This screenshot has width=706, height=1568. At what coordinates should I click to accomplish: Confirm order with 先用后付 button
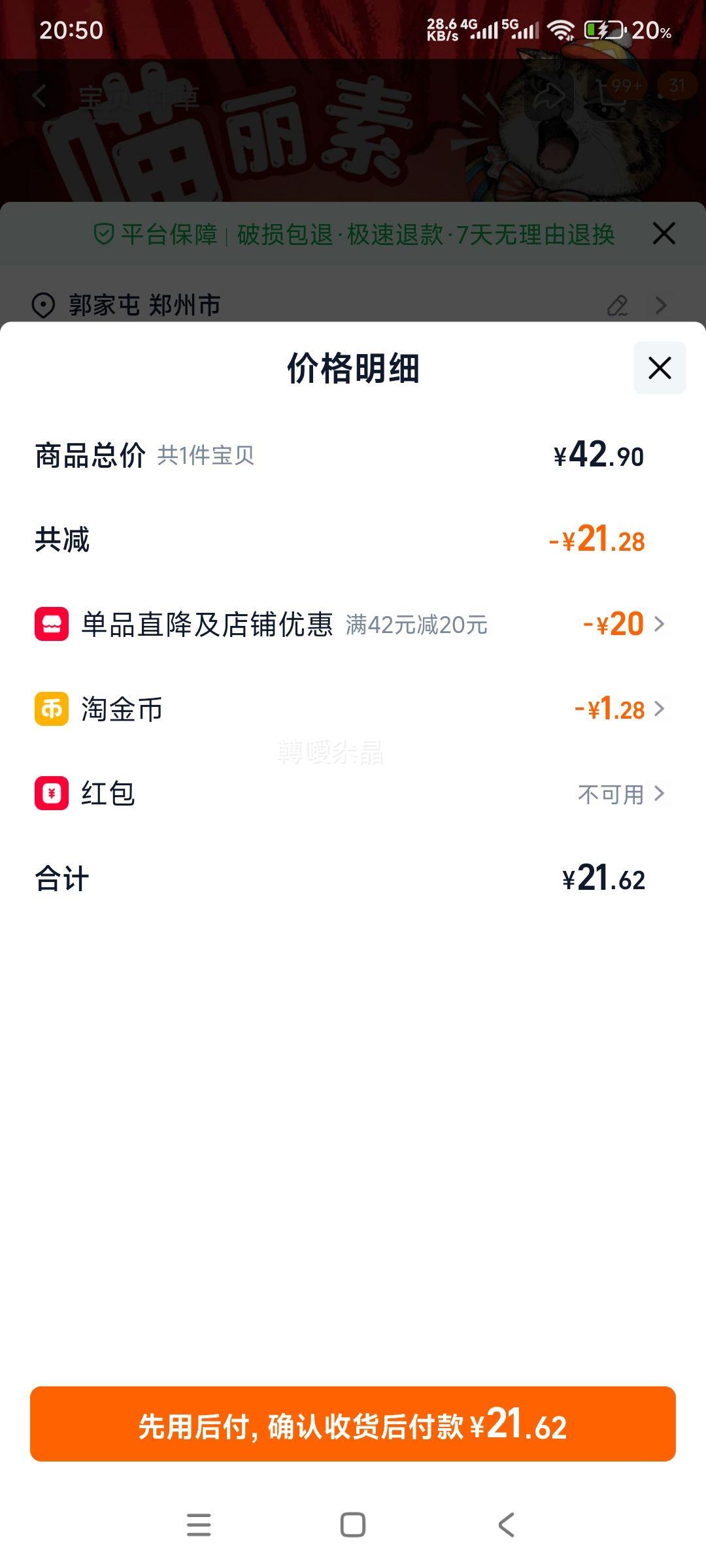(353, 1424)
